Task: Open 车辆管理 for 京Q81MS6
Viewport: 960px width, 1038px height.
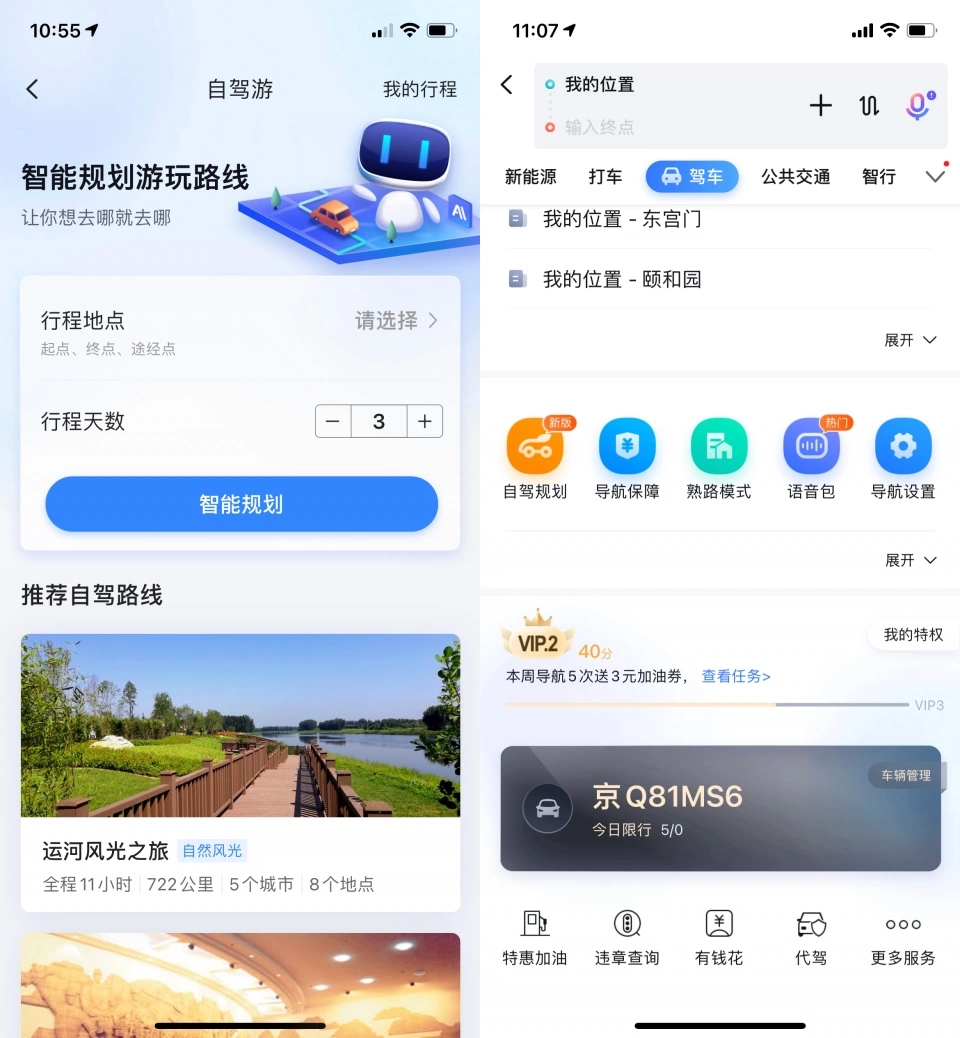Action: tap(905, 775)
